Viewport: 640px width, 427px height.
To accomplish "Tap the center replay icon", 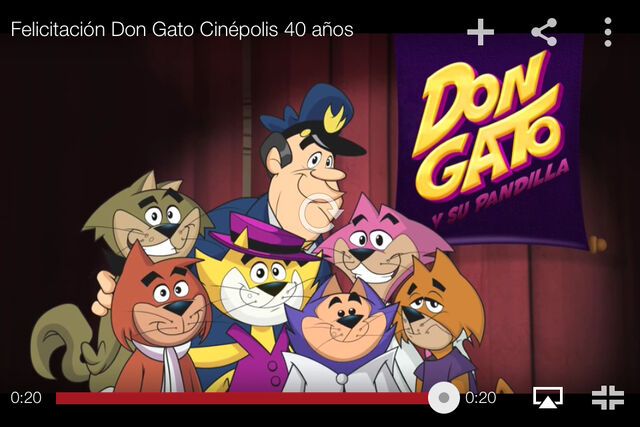I will (x=320, y=211).
